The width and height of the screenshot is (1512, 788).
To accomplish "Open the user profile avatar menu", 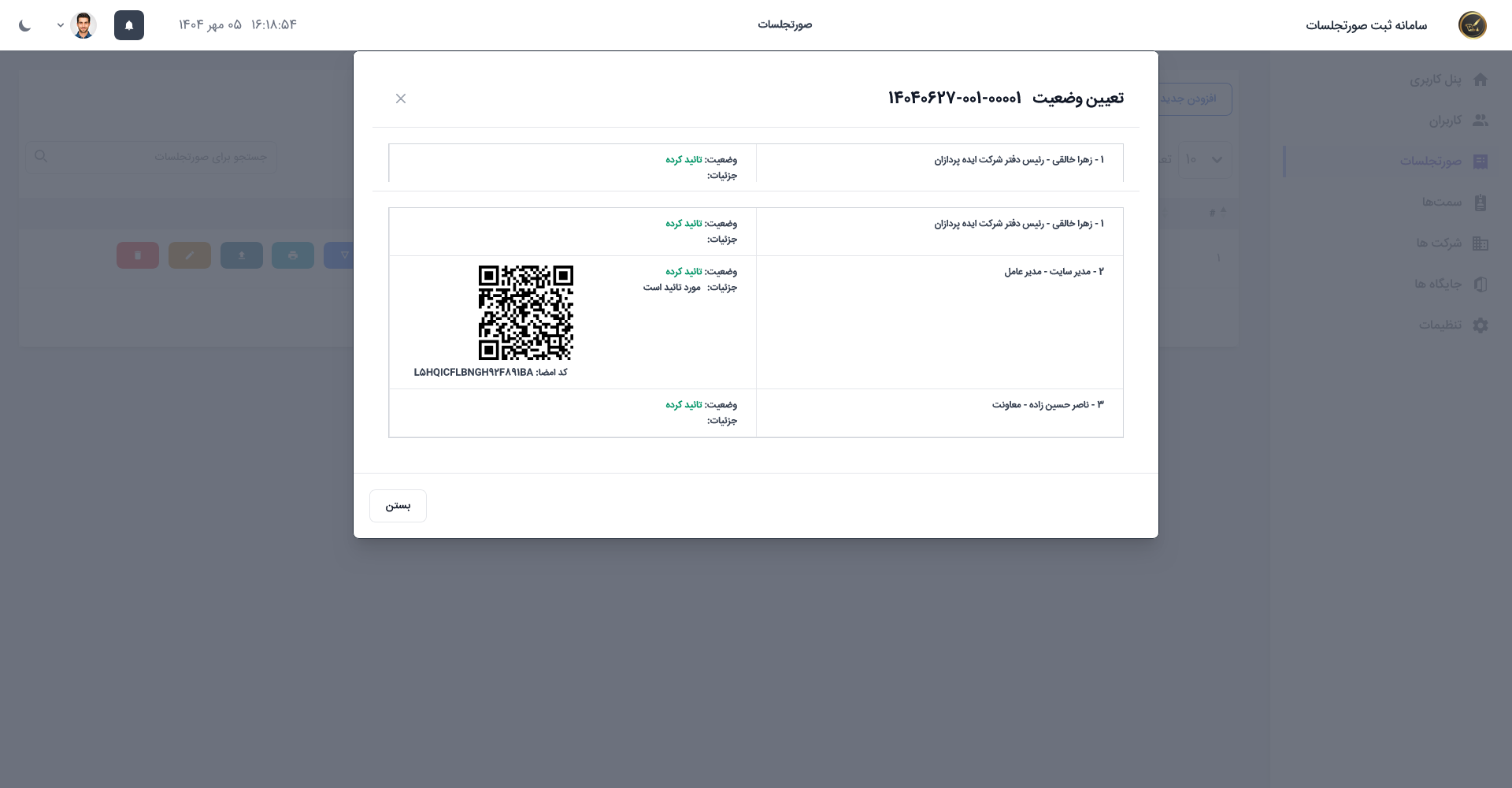I will pyautogui.click(x=83, y=25).
